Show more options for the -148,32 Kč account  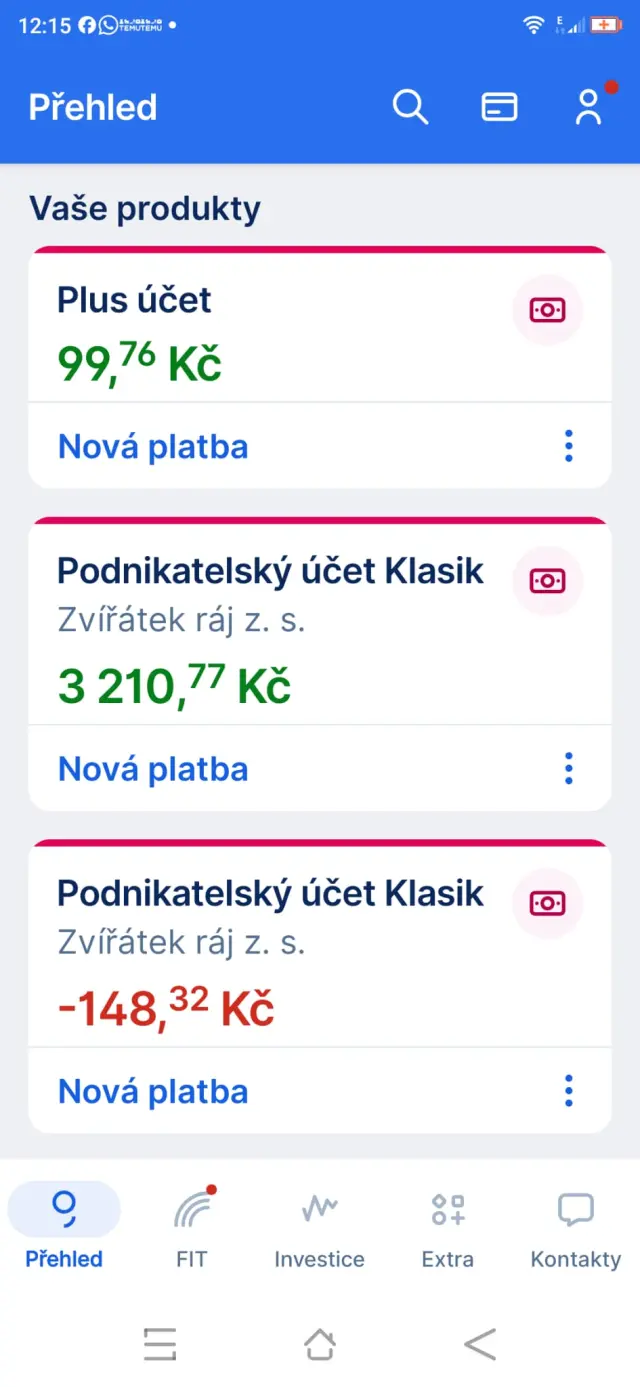coord(568,1090)
